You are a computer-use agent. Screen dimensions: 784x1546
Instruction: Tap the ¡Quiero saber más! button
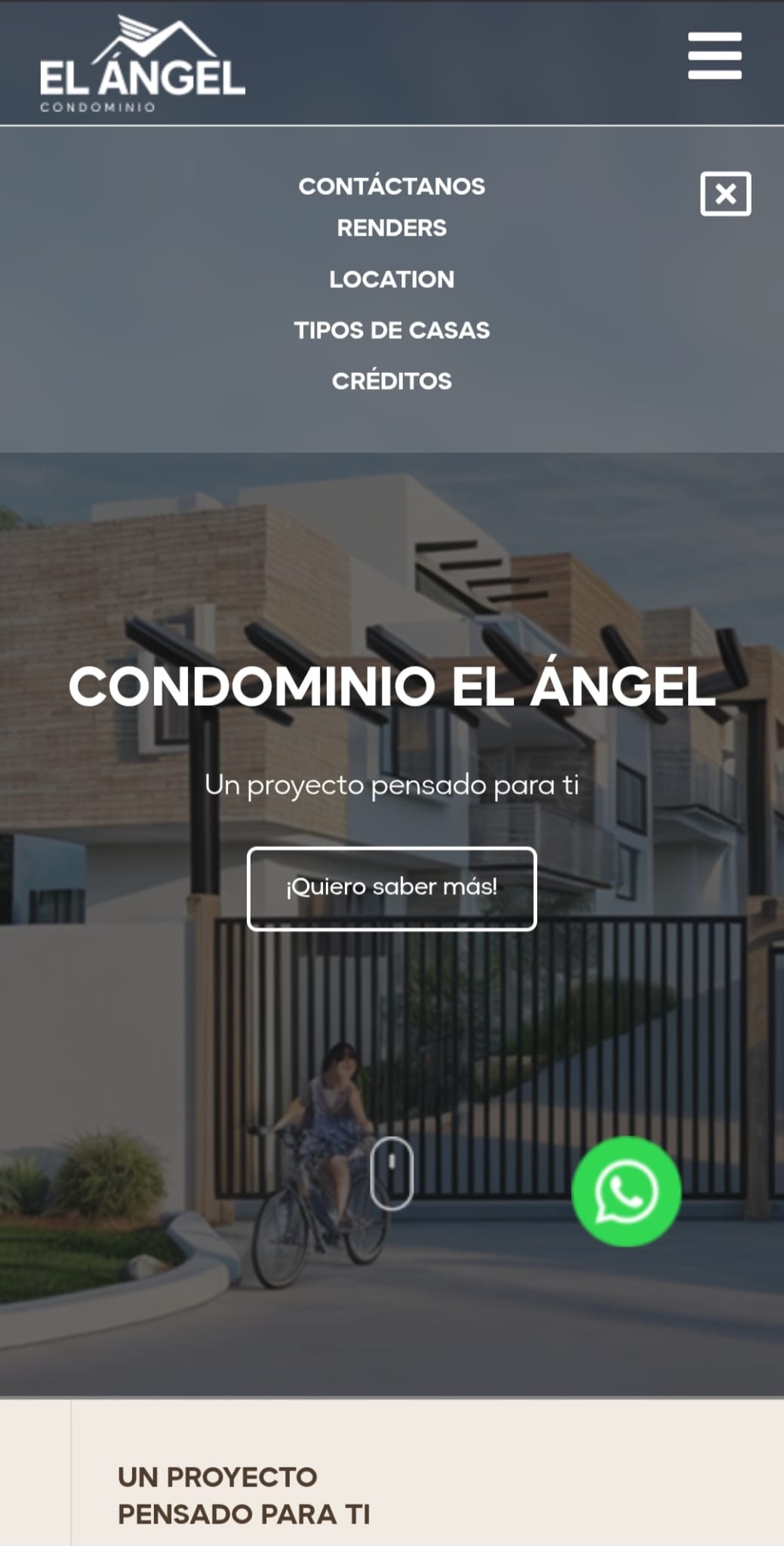[392, 888]
